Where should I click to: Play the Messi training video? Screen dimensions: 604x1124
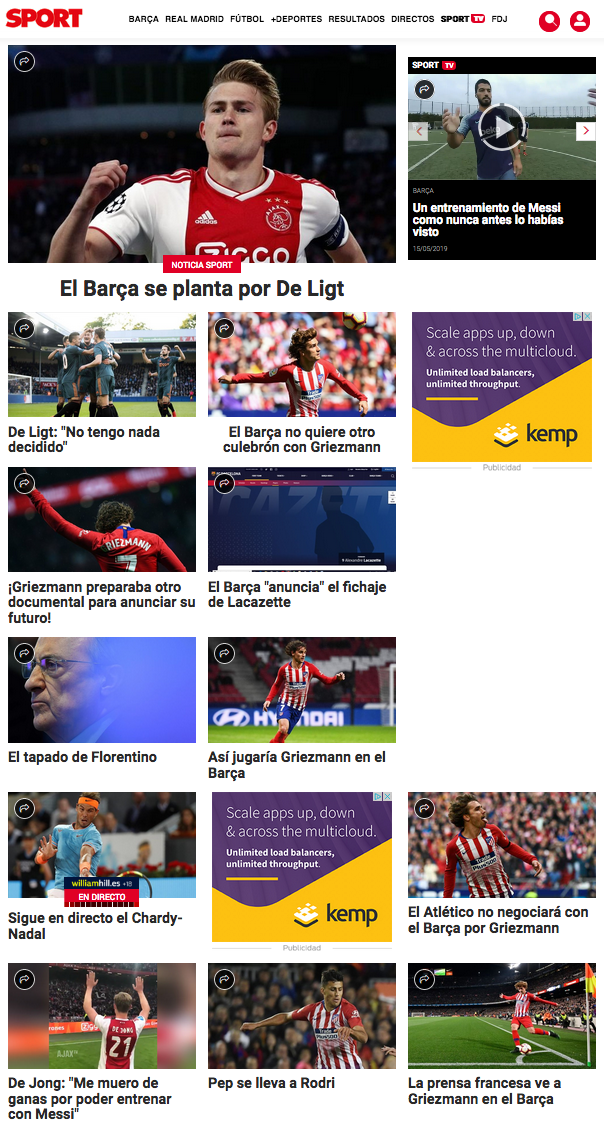click(x=501, y=127)
